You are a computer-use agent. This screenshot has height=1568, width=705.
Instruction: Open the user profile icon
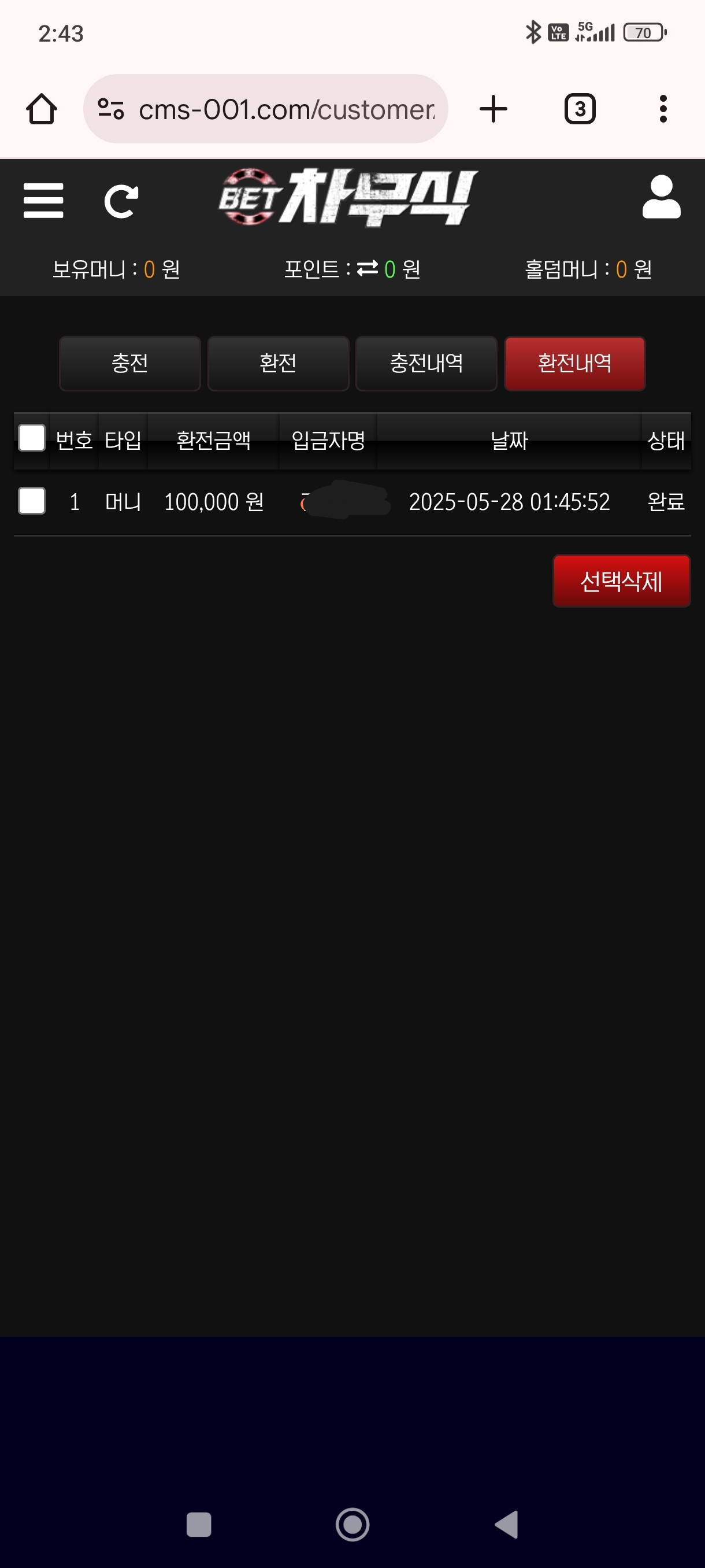(661, 197)
